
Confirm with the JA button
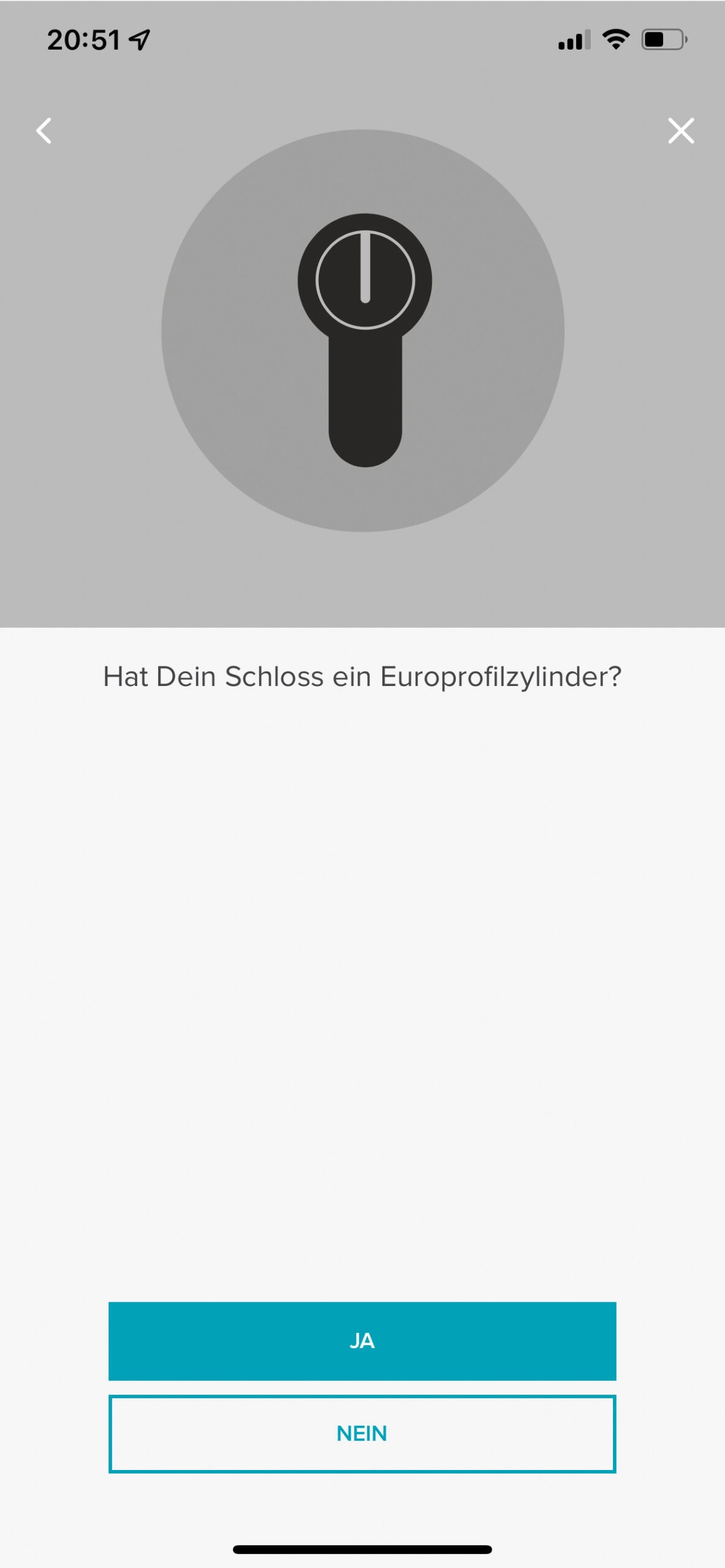[x=362, y=1341]
